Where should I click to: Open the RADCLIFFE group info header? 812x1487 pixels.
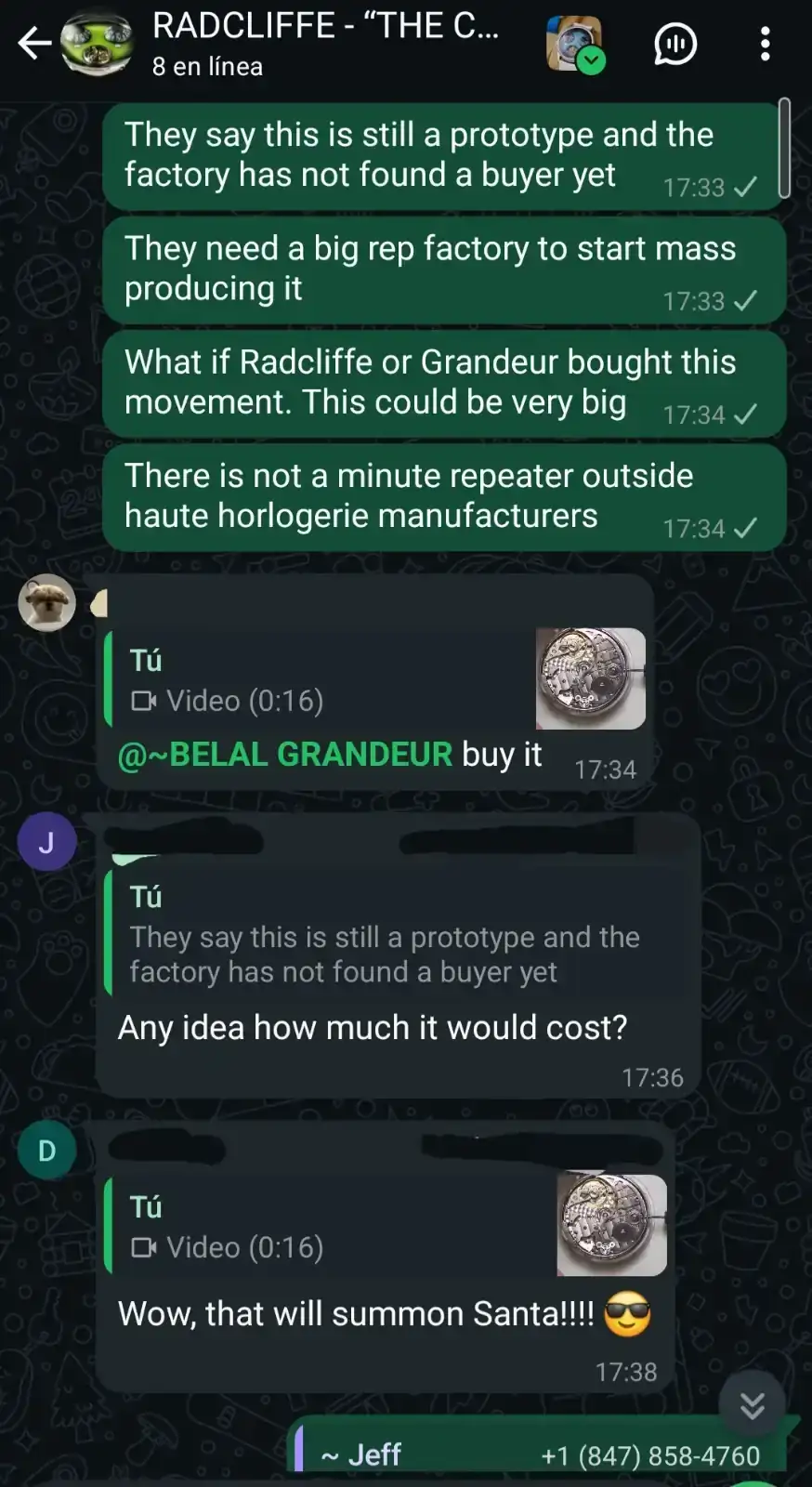pyautogui.click(x=325, y=43)
